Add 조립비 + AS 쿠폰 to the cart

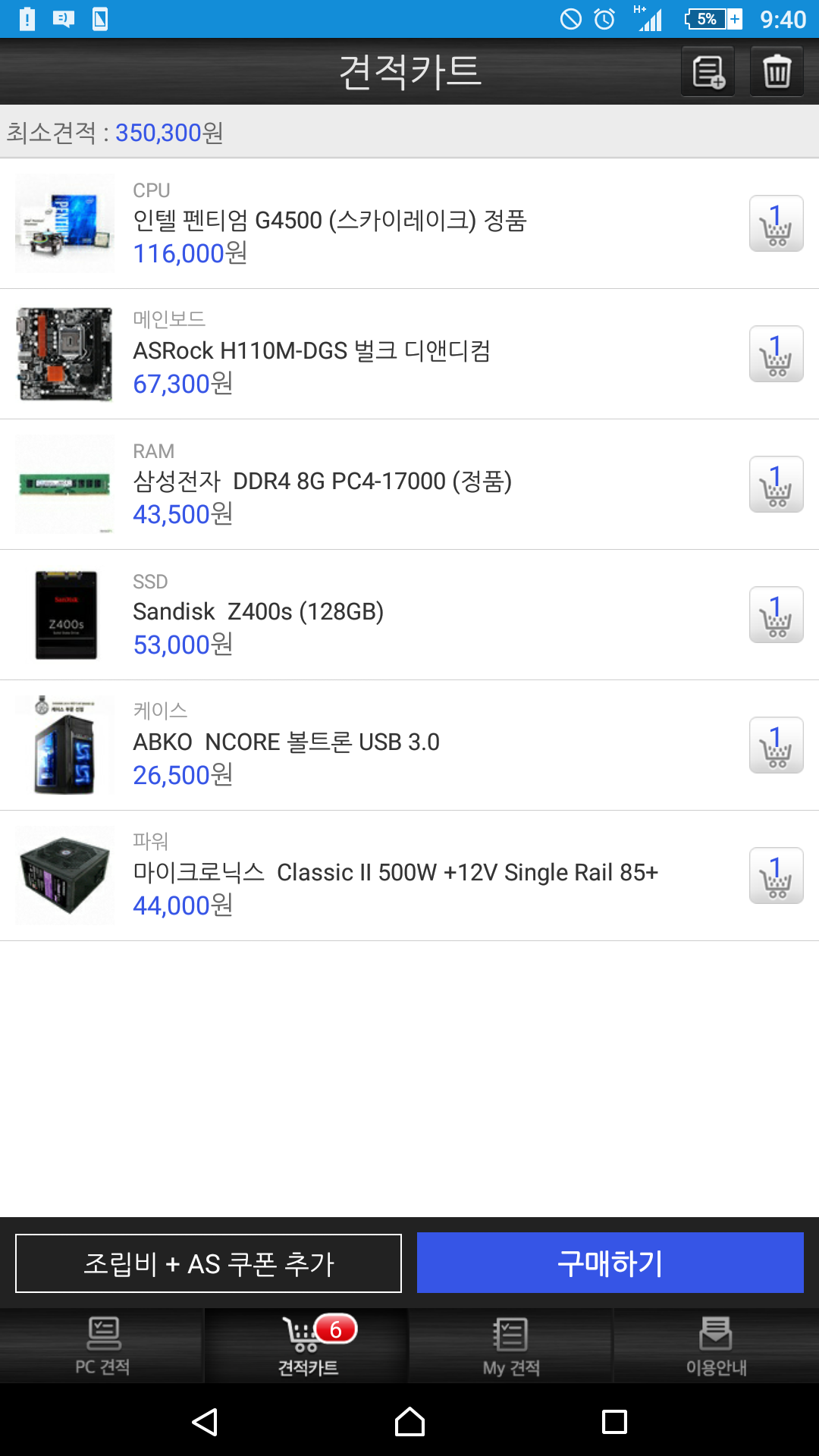coord(209,1263)
